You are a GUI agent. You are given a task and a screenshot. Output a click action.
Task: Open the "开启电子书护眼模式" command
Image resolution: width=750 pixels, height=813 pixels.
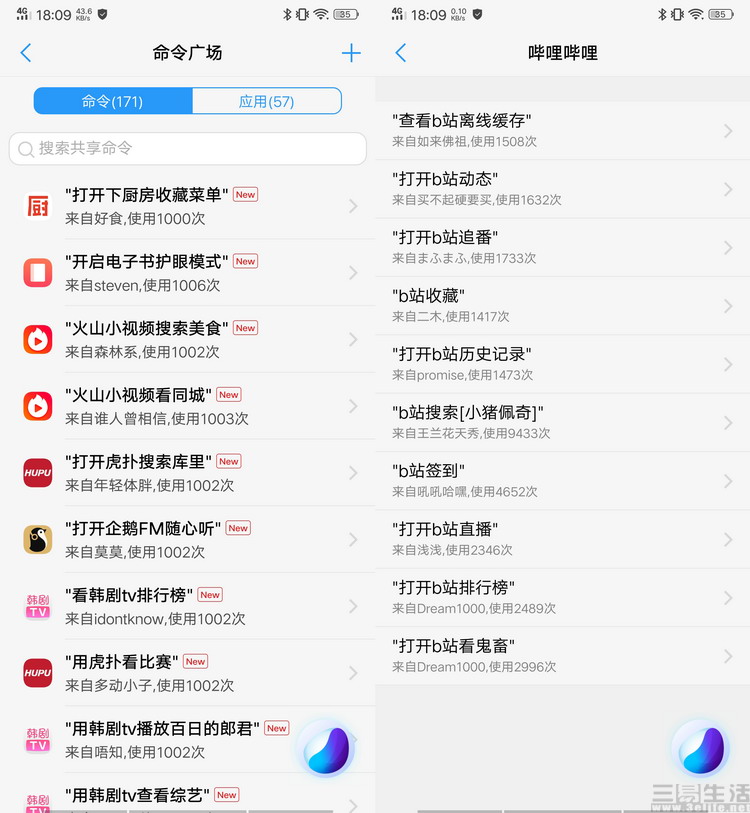pyautogui.click(x=188, y=272)
